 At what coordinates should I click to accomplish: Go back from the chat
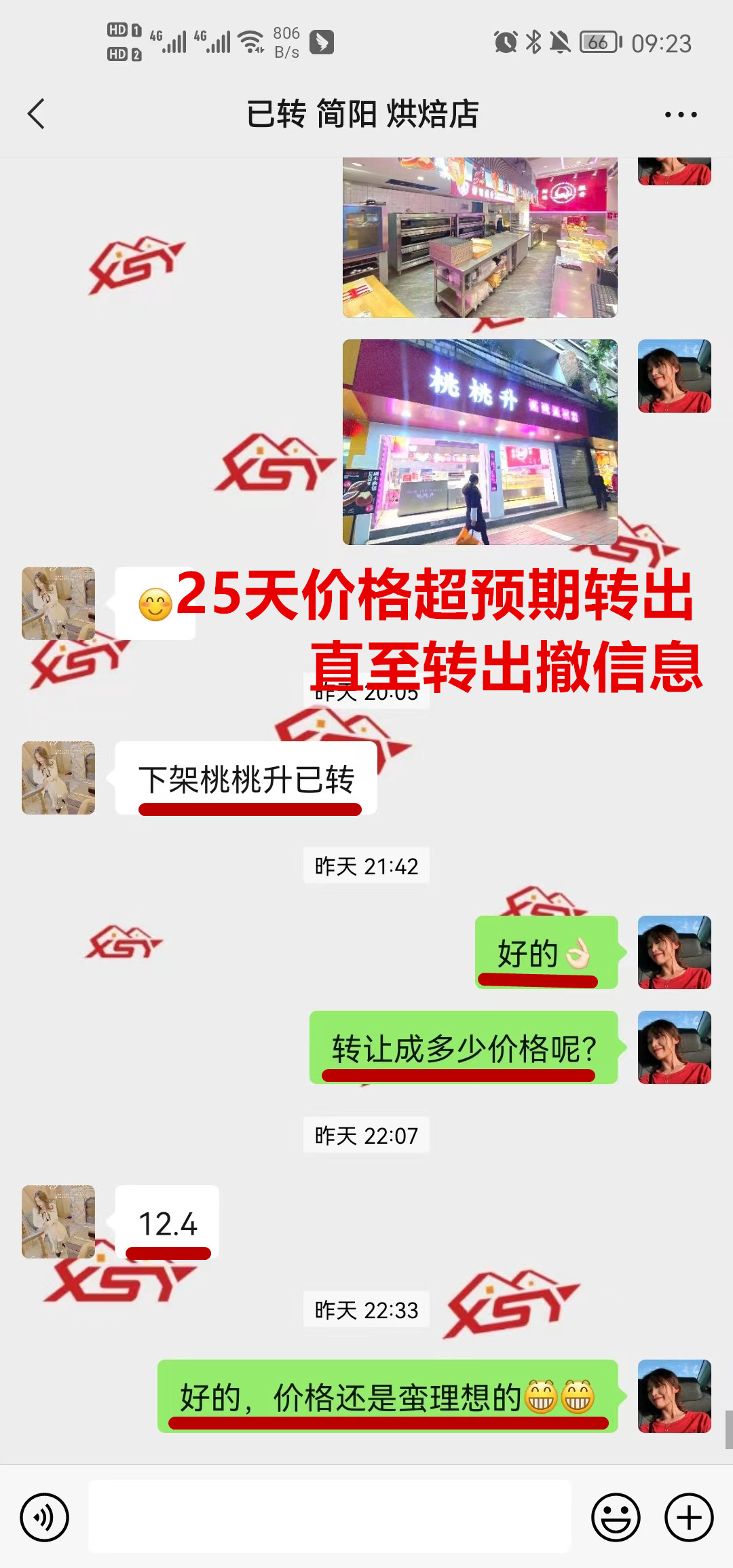tap(37, 113)
